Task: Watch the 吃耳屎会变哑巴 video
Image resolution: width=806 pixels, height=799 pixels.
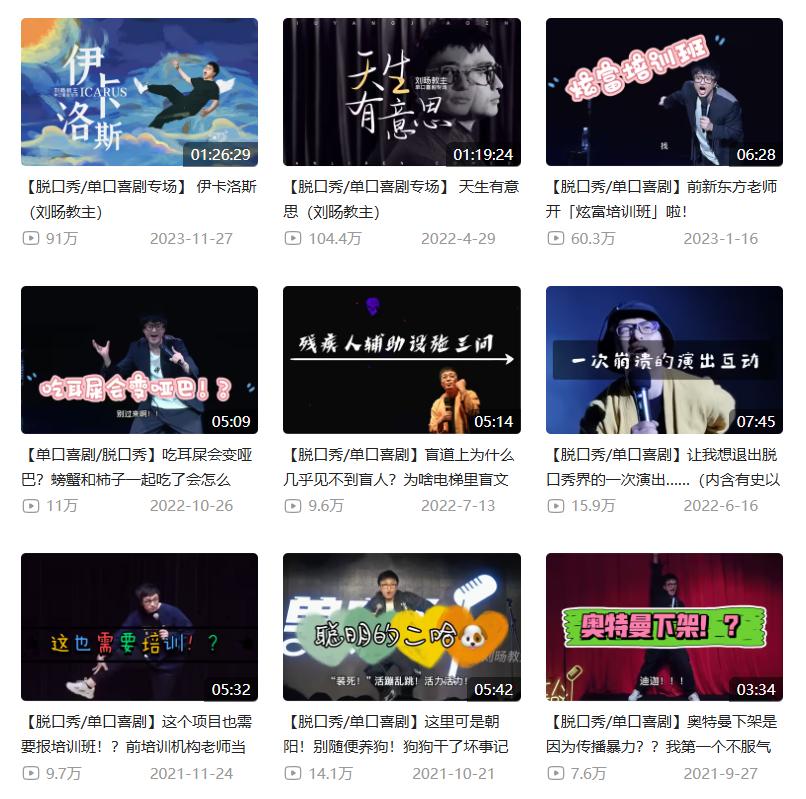Action: (x=139, y=360)
